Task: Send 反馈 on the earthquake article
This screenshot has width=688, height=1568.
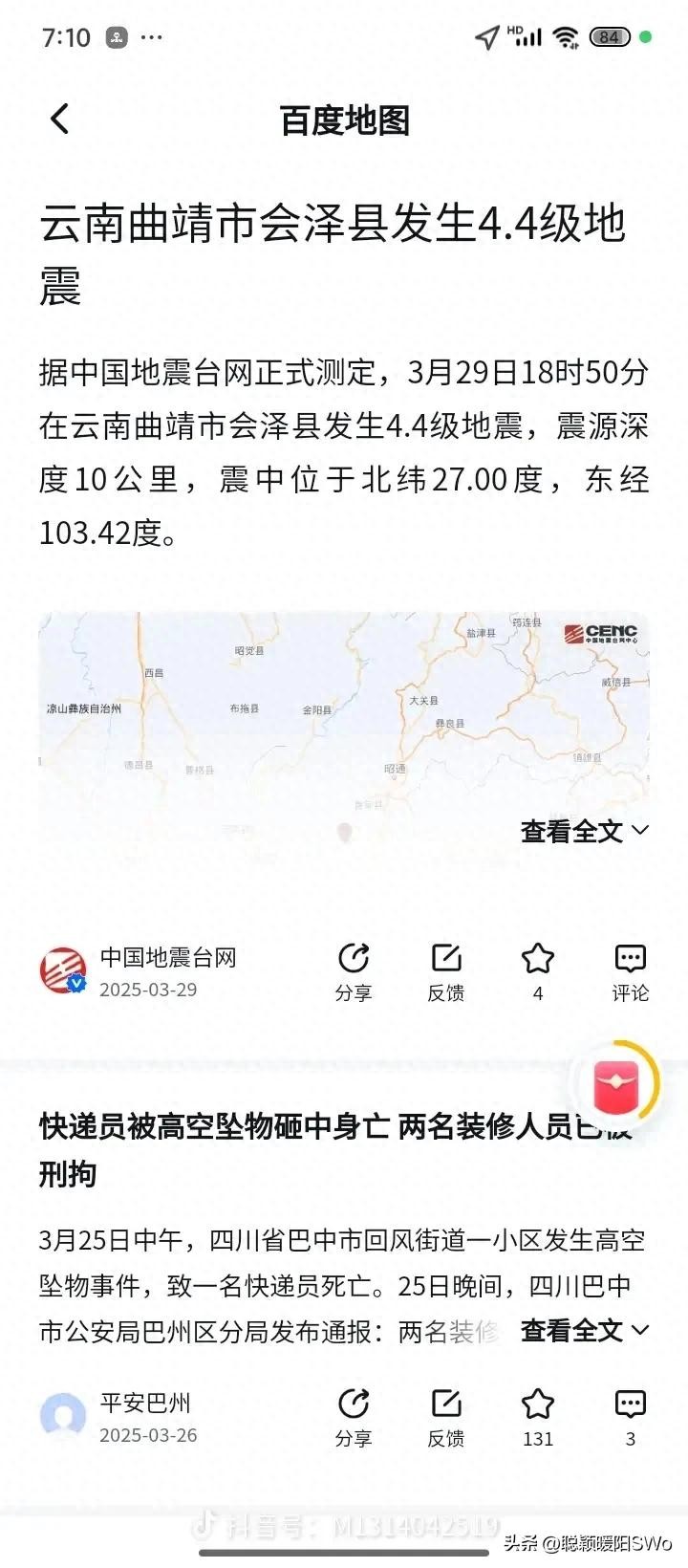Action: [x=445, y=971]
